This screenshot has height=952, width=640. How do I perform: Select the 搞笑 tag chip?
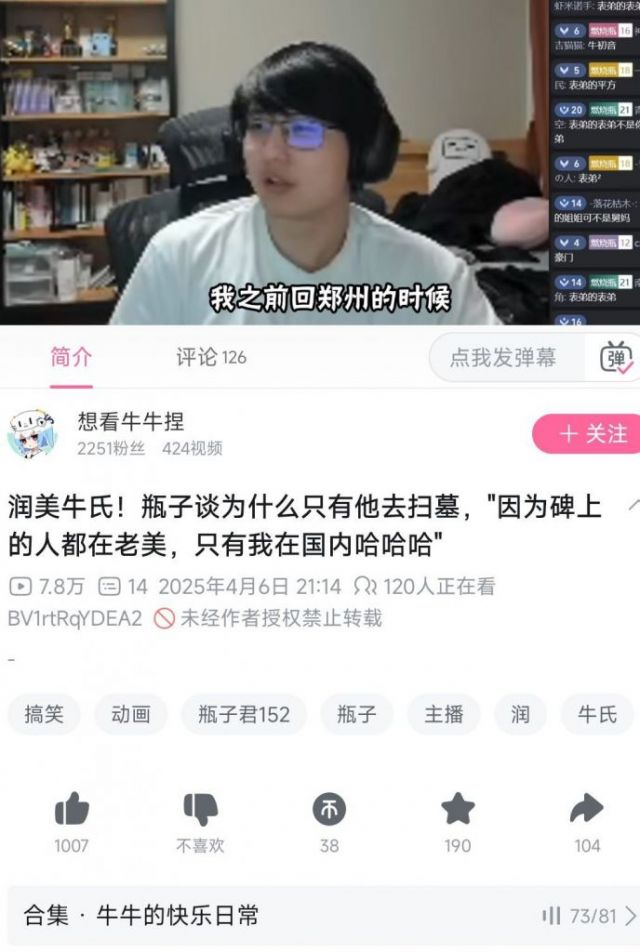point(44,714)
